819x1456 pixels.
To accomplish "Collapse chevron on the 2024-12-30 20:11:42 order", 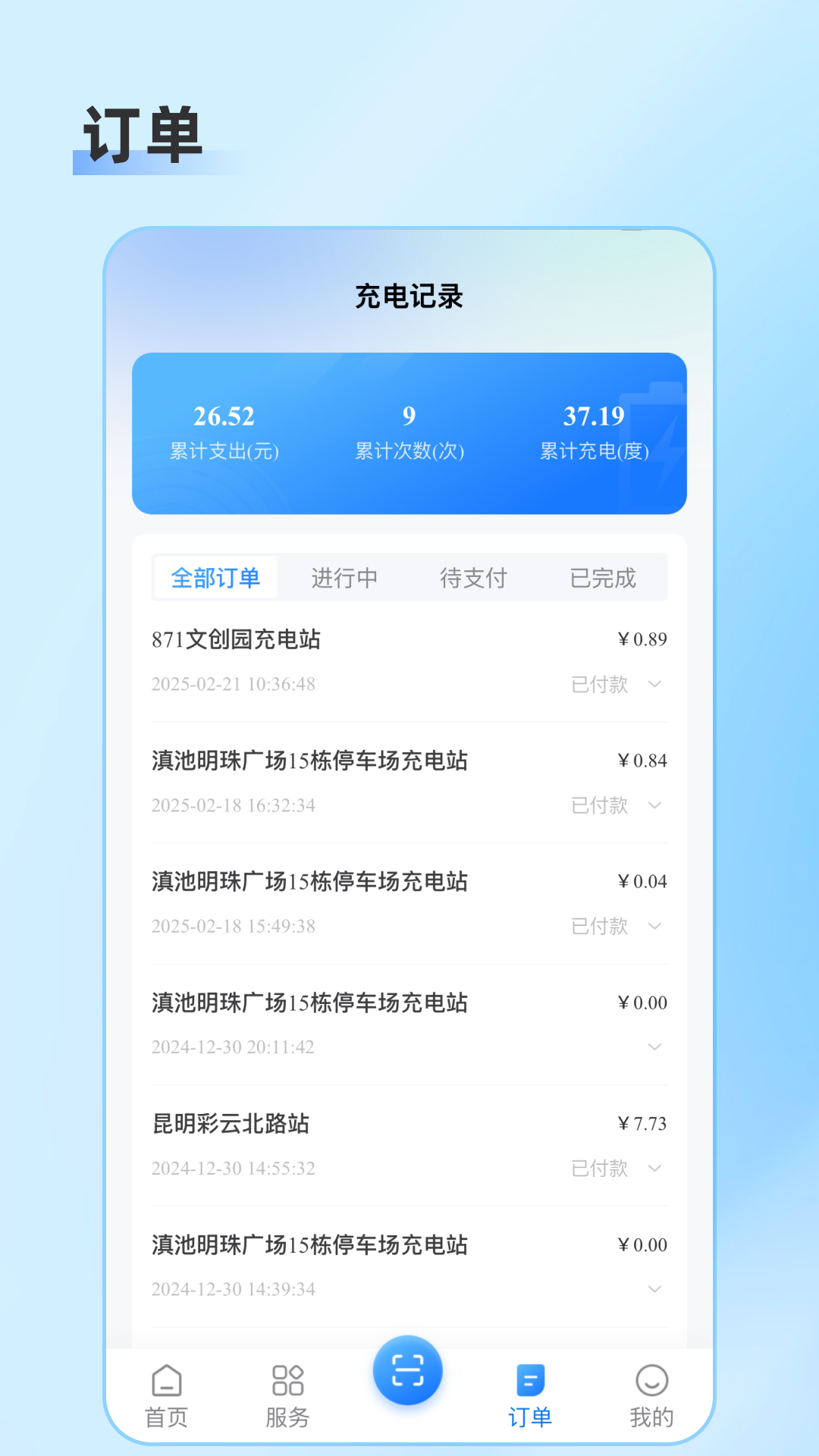I will pyautogui.click(x=654, y=1047).
